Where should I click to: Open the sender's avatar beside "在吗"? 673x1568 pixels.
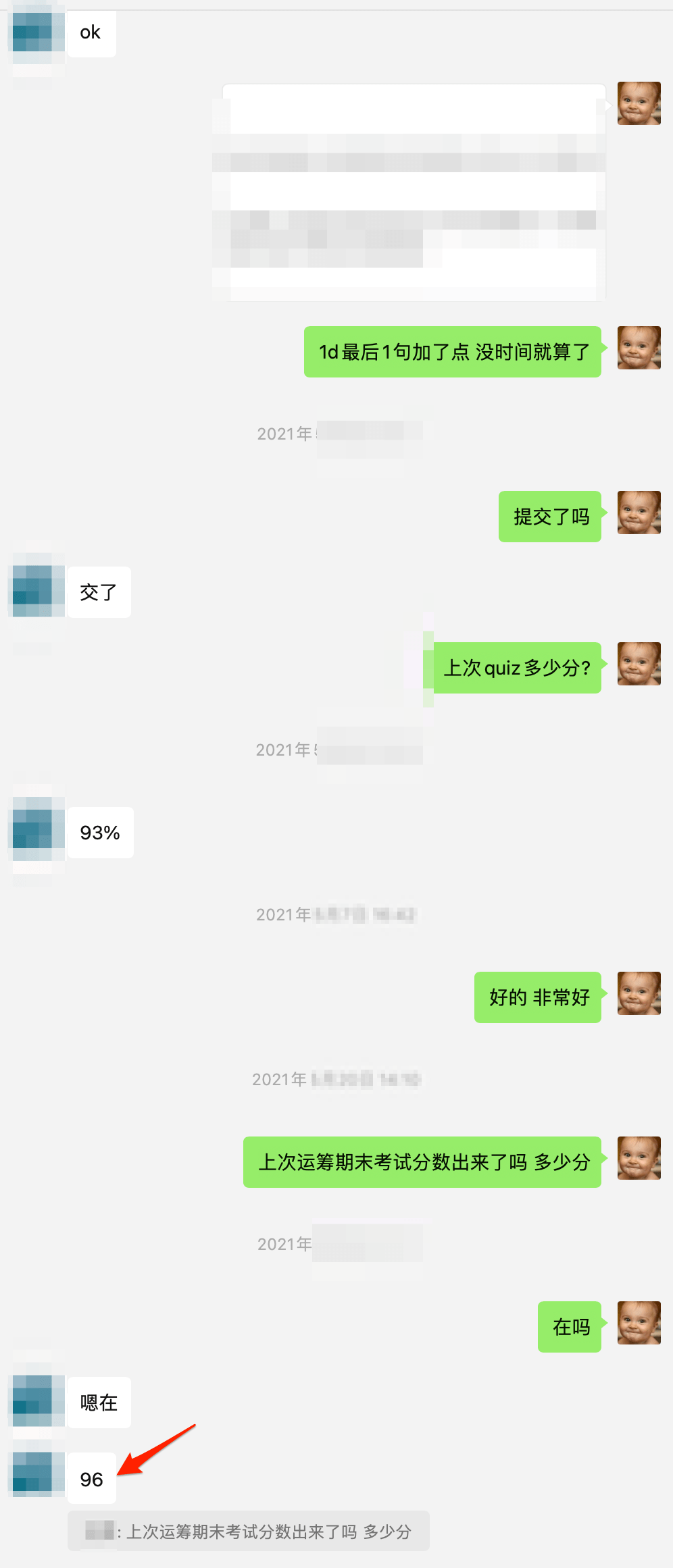click(639, 1323)
